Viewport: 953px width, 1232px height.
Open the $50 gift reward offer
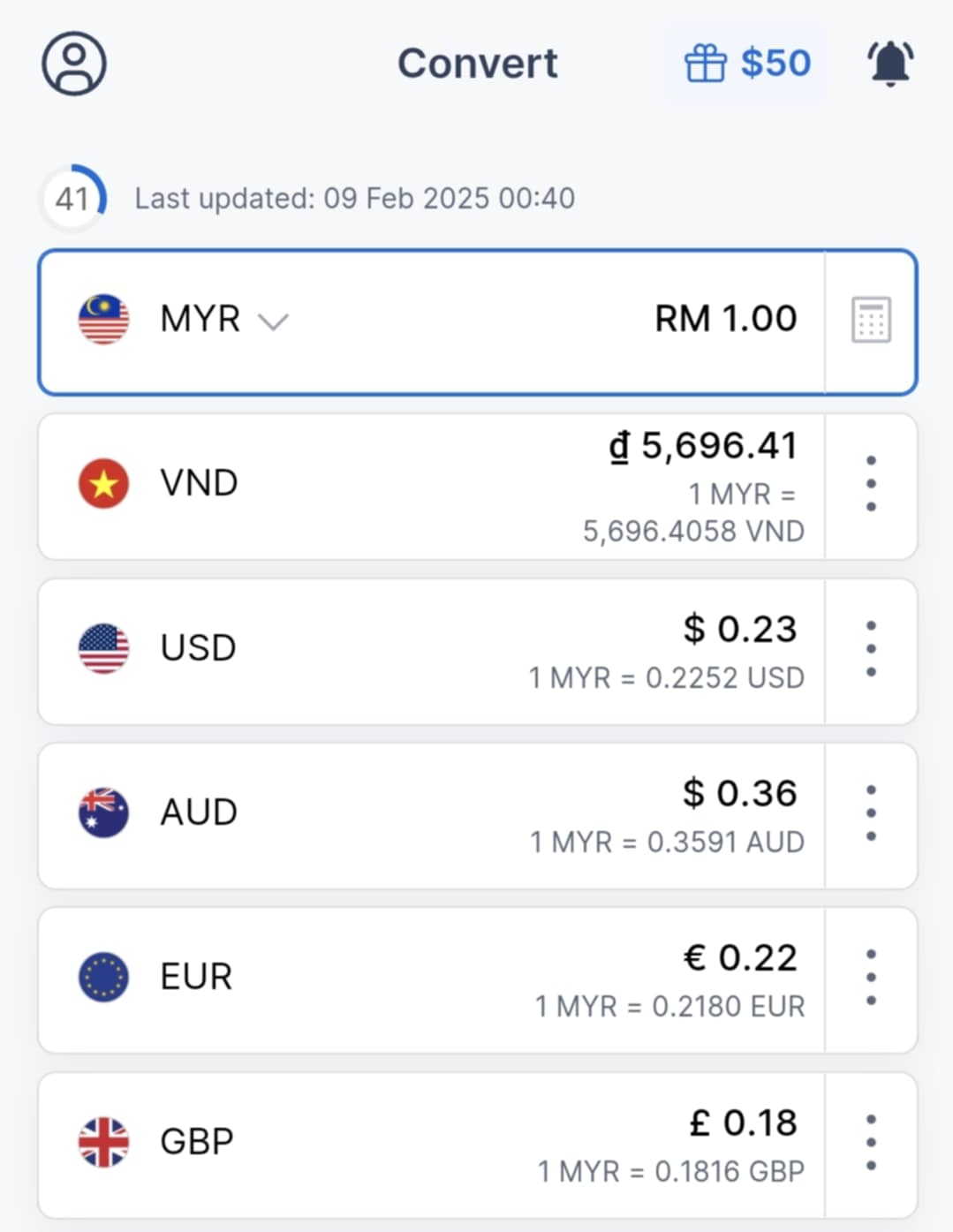747,64
